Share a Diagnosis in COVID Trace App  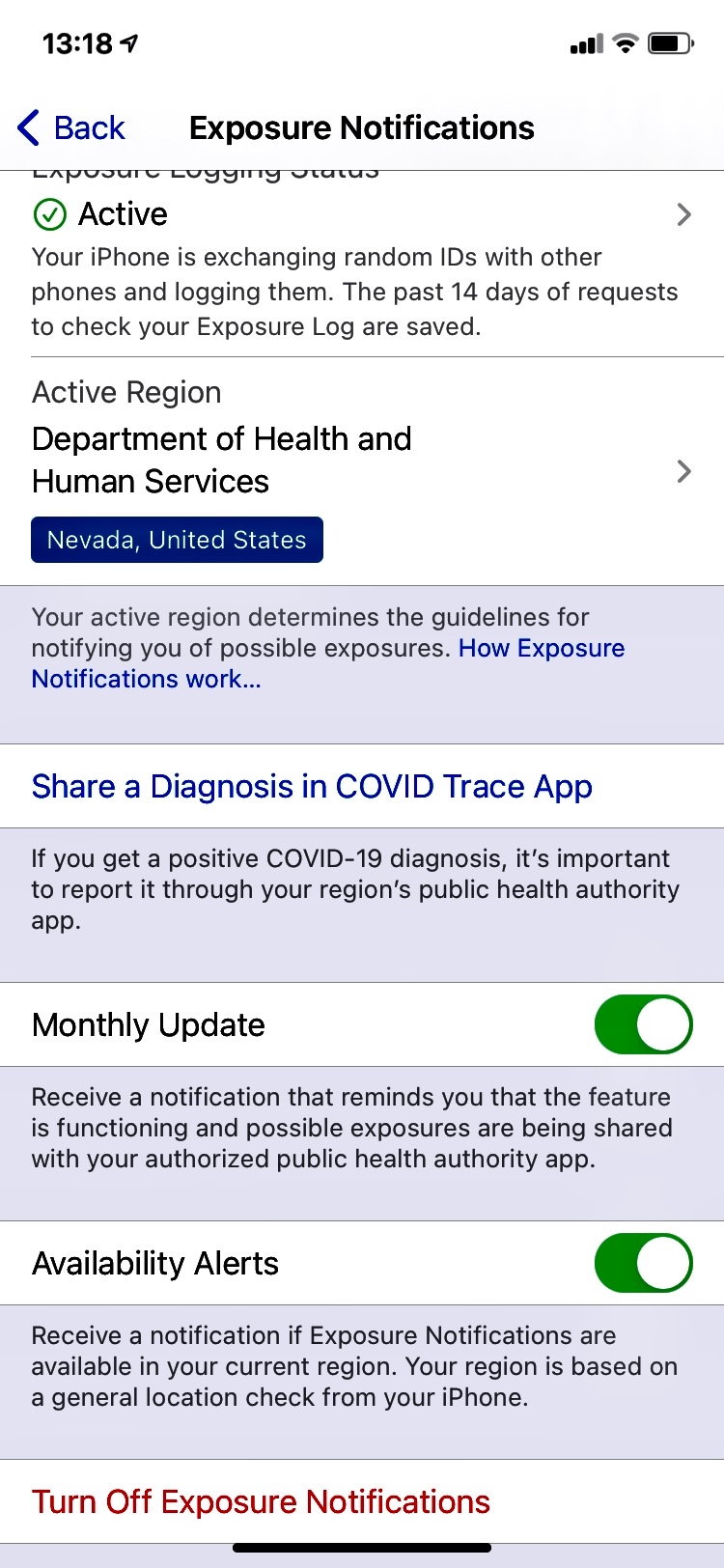coord(312,786)
